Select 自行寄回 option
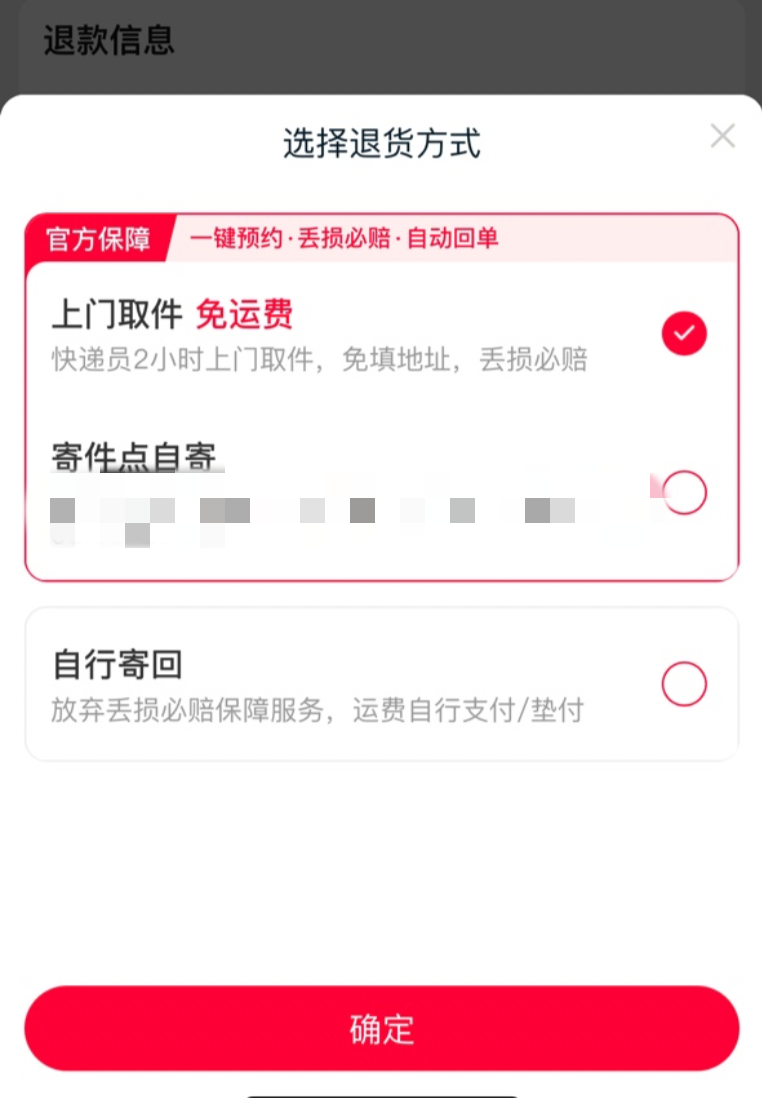Image resolution: width=762 pixels, height=1098 pixels. (684, 684)
